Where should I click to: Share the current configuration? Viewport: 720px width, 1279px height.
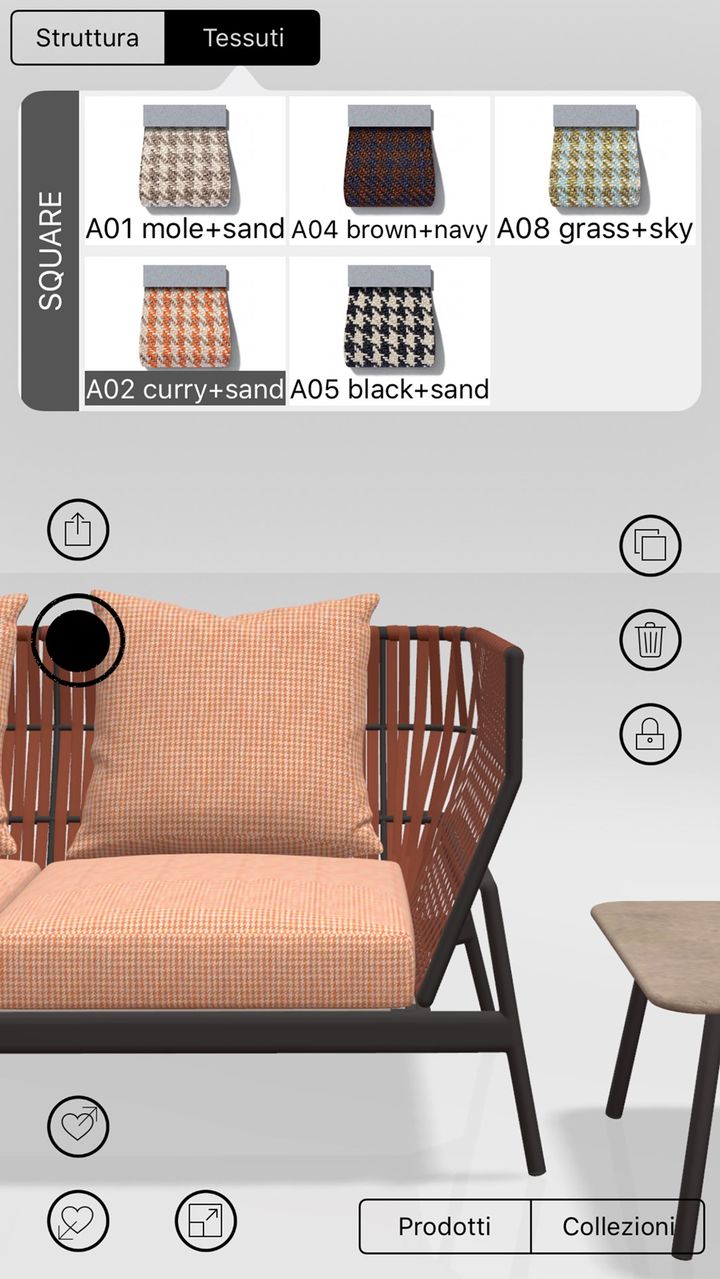(78, 529)
